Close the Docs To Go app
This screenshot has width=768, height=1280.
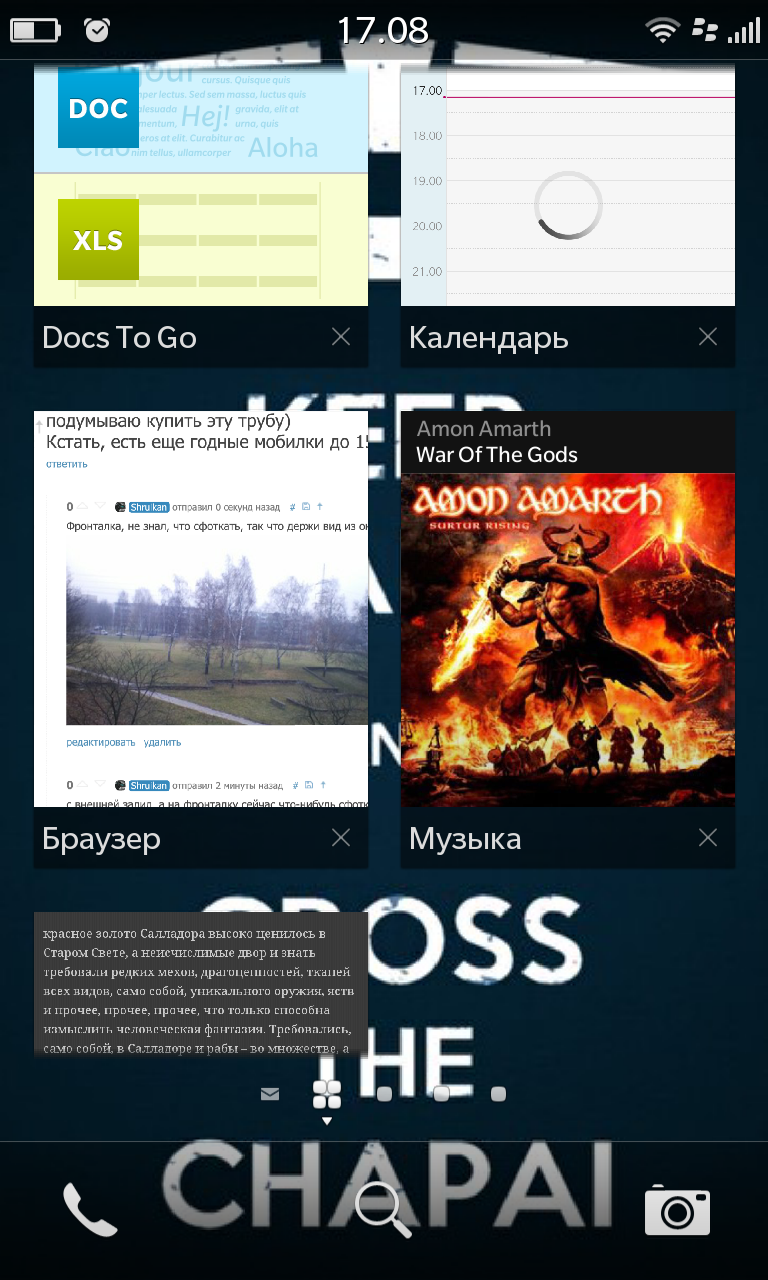click(341, 337)
